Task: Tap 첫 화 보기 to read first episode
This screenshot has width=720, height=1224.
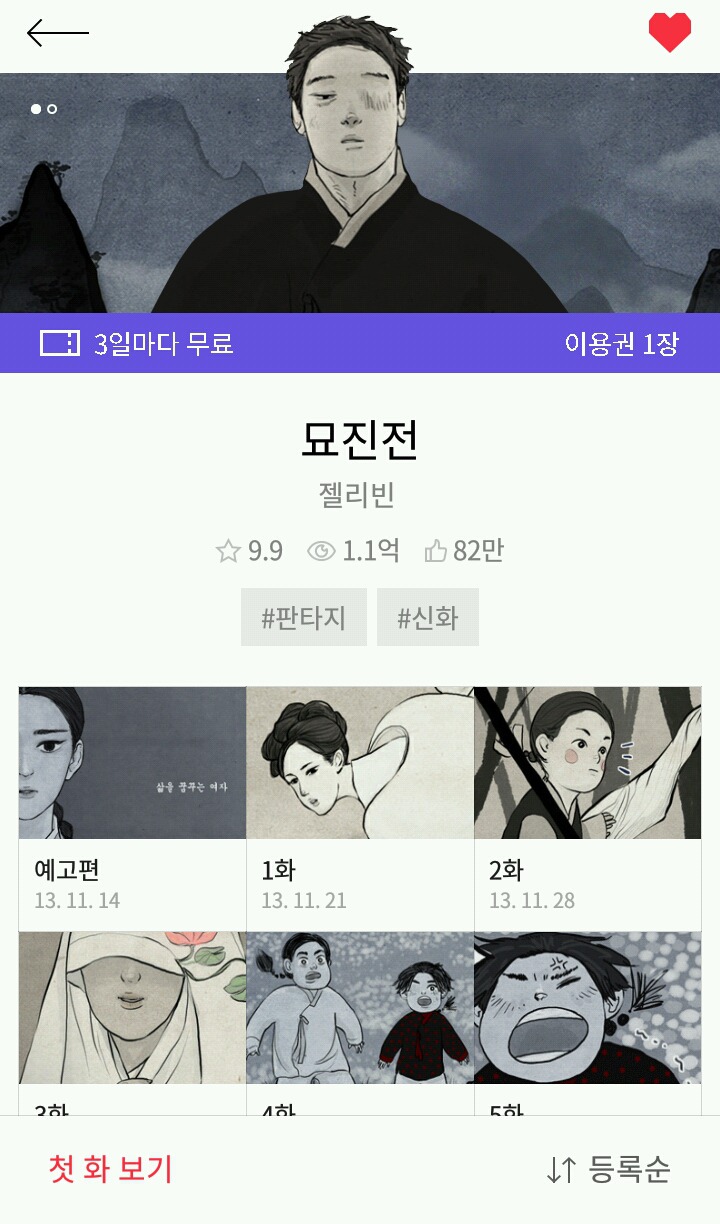Action: pos(111,1168)
